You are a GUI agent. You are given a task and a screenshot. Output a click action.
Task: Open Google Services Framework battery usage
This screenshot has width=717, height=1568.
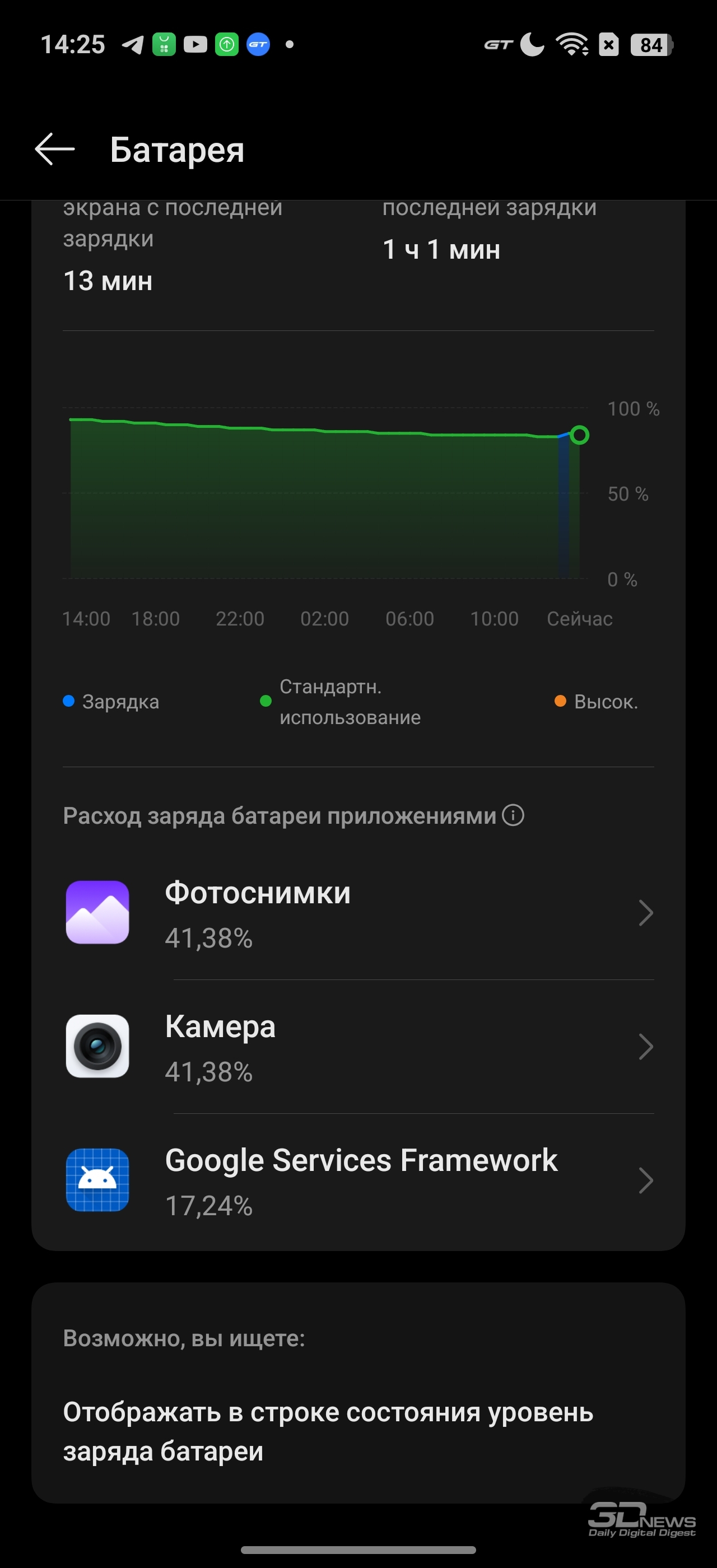point(359,1181)
